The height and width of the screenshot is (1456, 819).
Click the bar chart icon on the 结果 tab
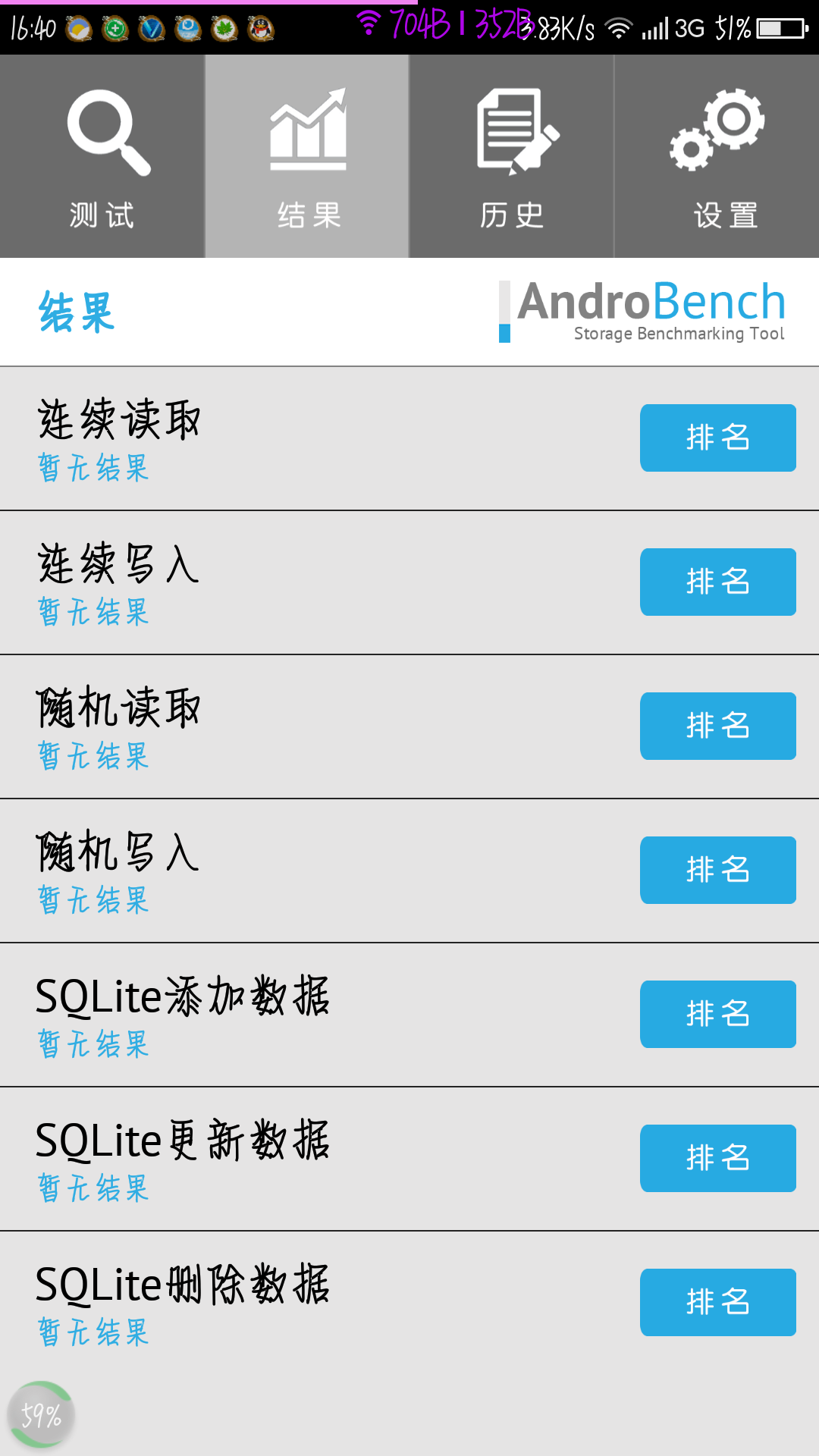pyautogui.click(x=307, y=129)
